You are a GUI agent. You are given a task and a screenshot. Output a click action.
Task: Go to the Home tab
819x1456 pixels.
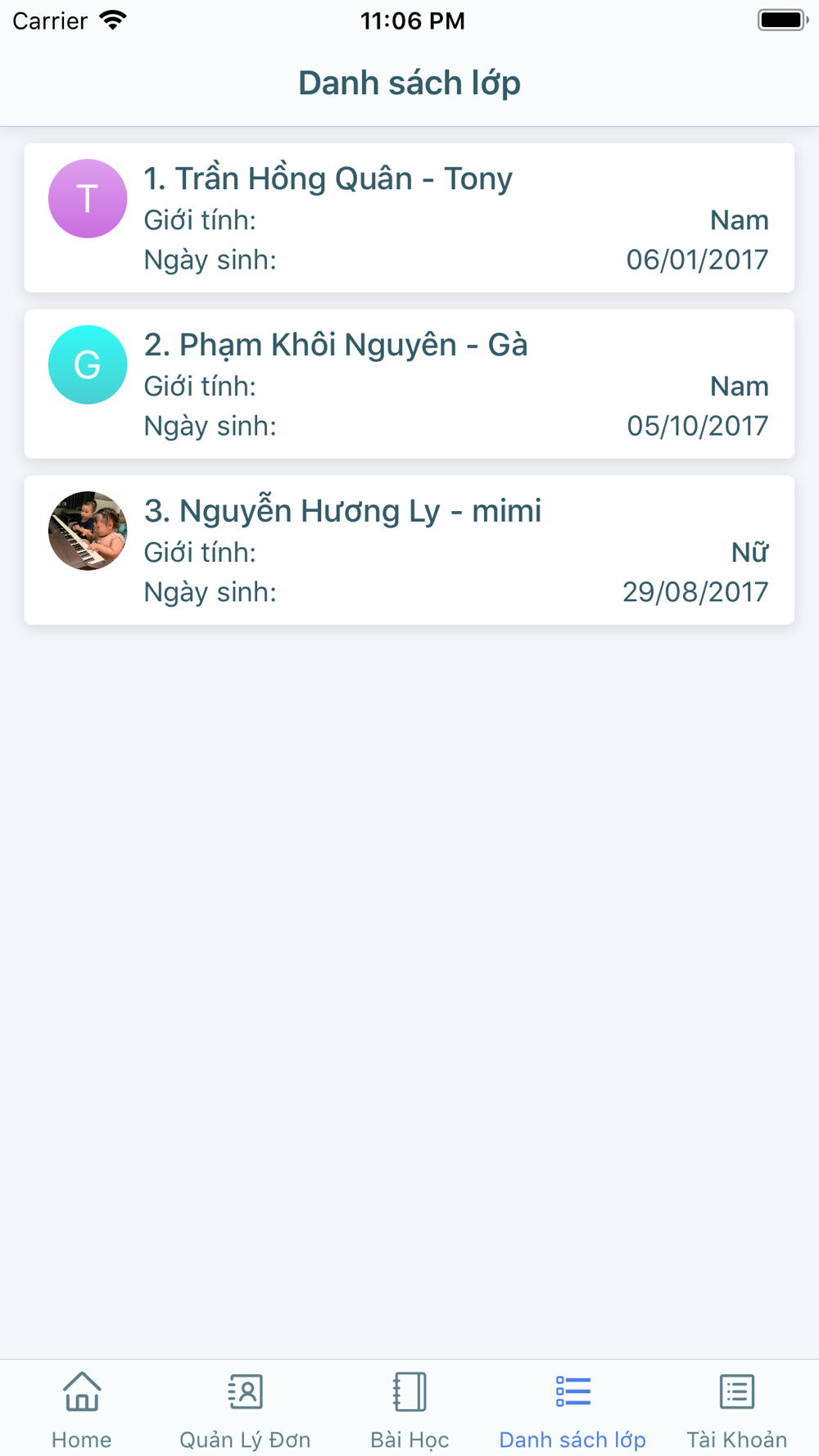point(82,1410)
